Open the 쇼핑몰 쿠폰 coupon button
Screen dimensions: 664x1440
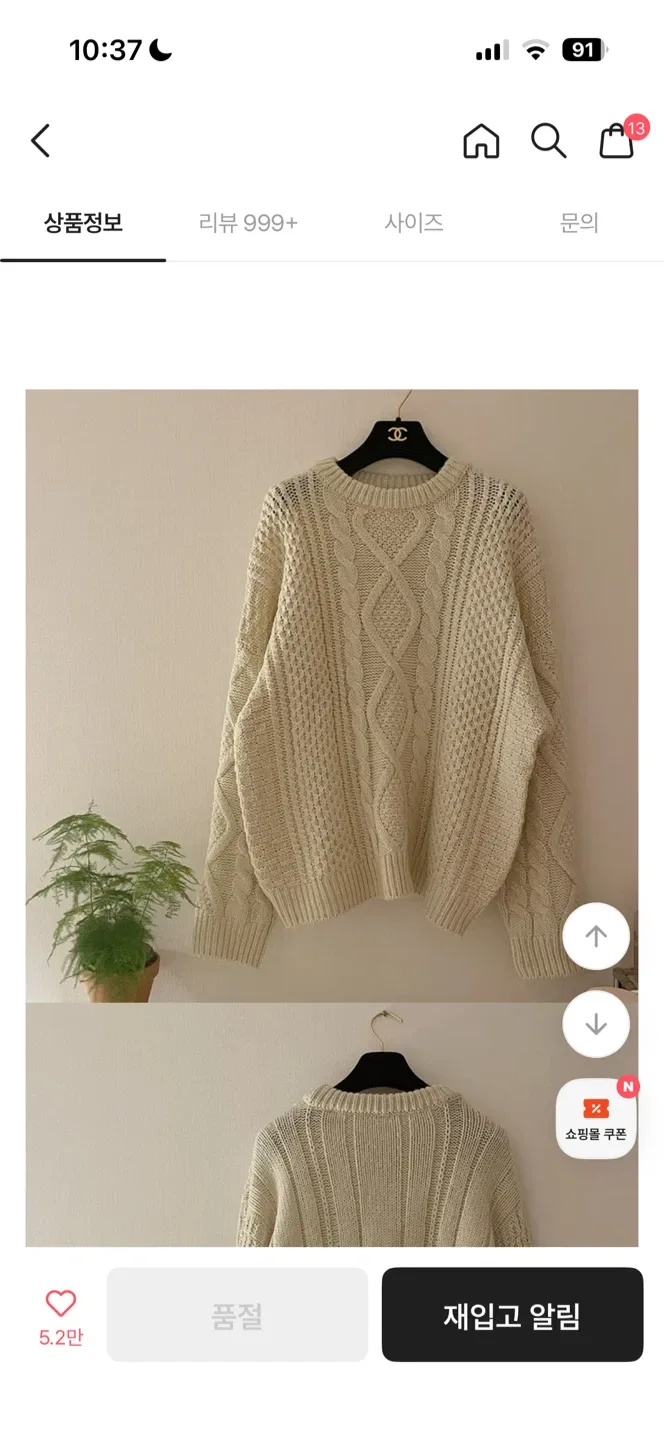(x=596, y=1119)
